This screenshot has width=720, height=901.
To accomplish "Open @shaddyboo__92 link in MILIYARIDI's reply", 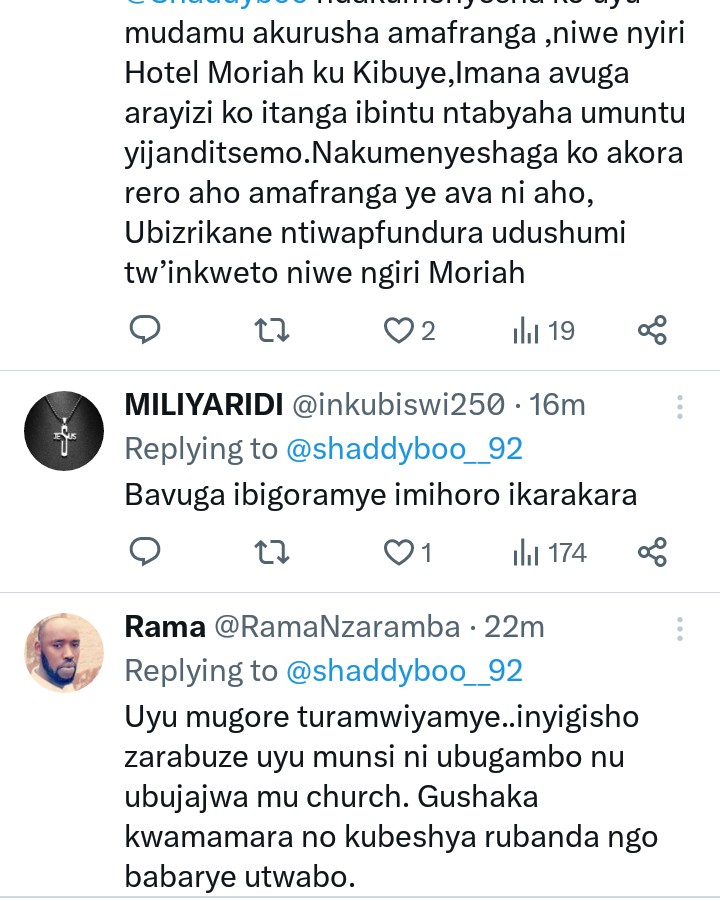I will click(x=404, y=449).
